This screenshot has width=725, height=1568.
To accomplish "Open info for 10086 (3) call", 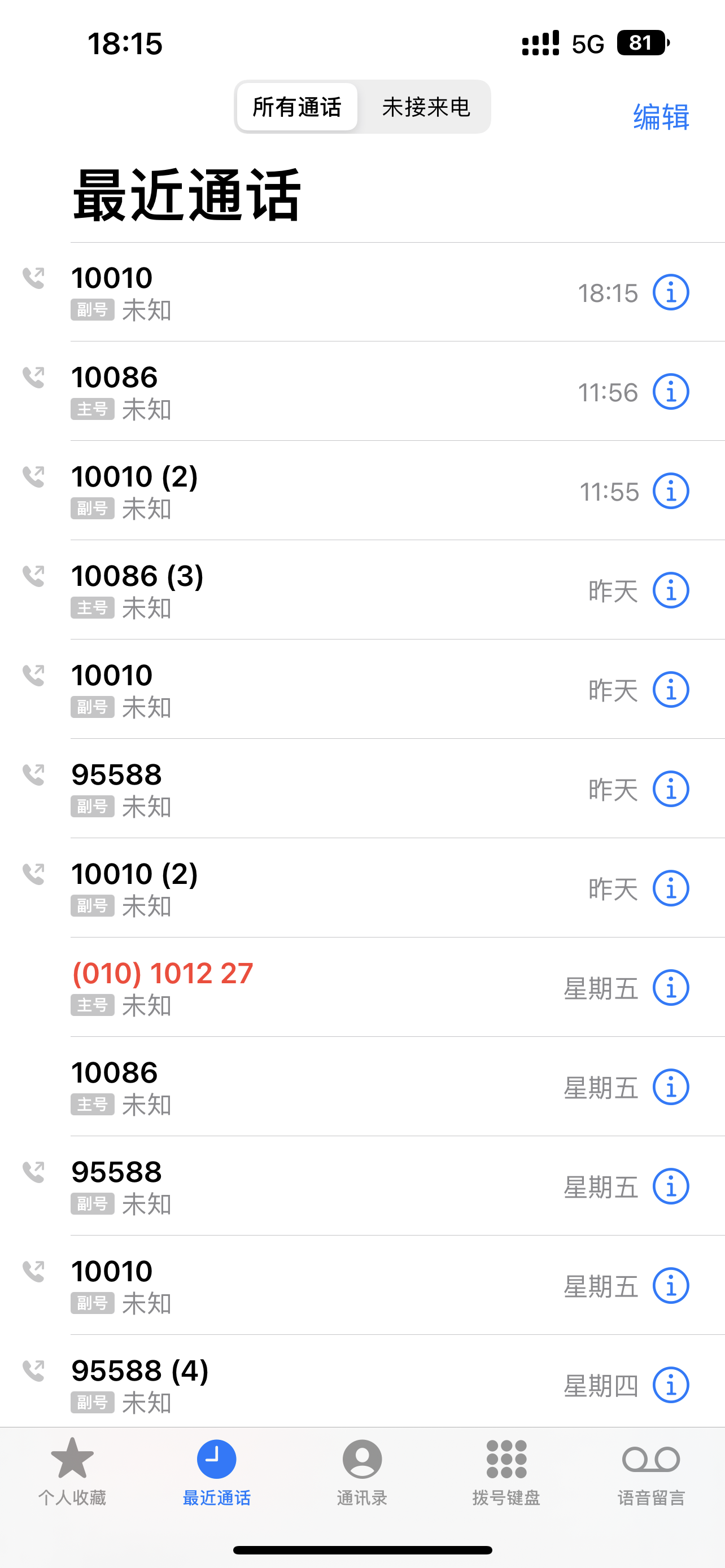I will 670,590.
